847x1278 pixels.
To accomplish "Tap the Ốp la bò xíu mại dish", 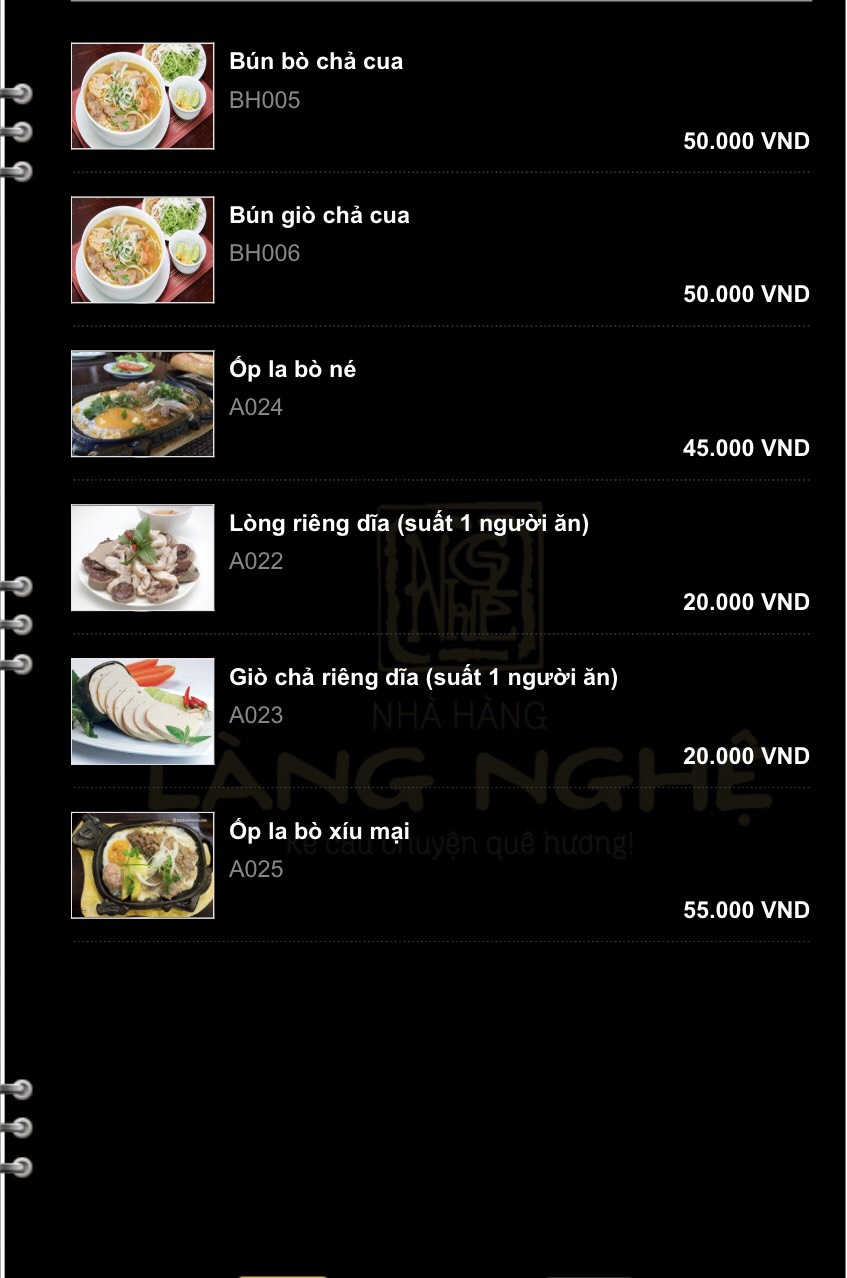I will tap(319, 832).
